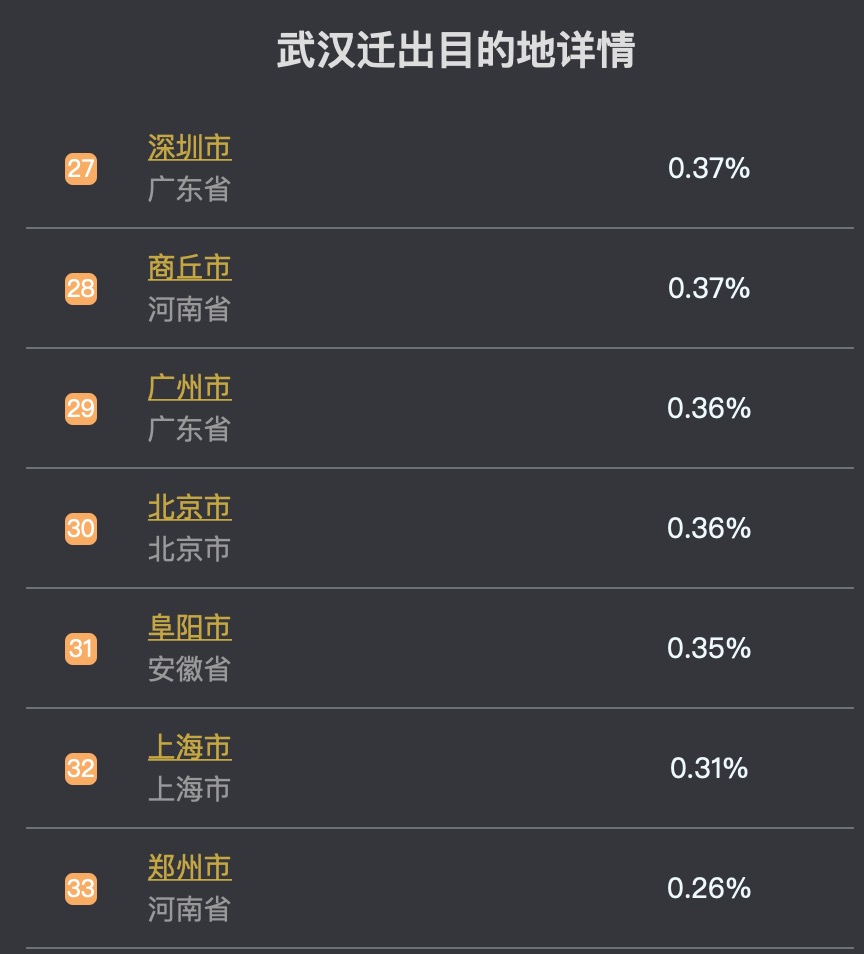864x954 pixels.
Task: Open the 深圳市 city link
Action: pyautogui.click(x=190, y=146)
